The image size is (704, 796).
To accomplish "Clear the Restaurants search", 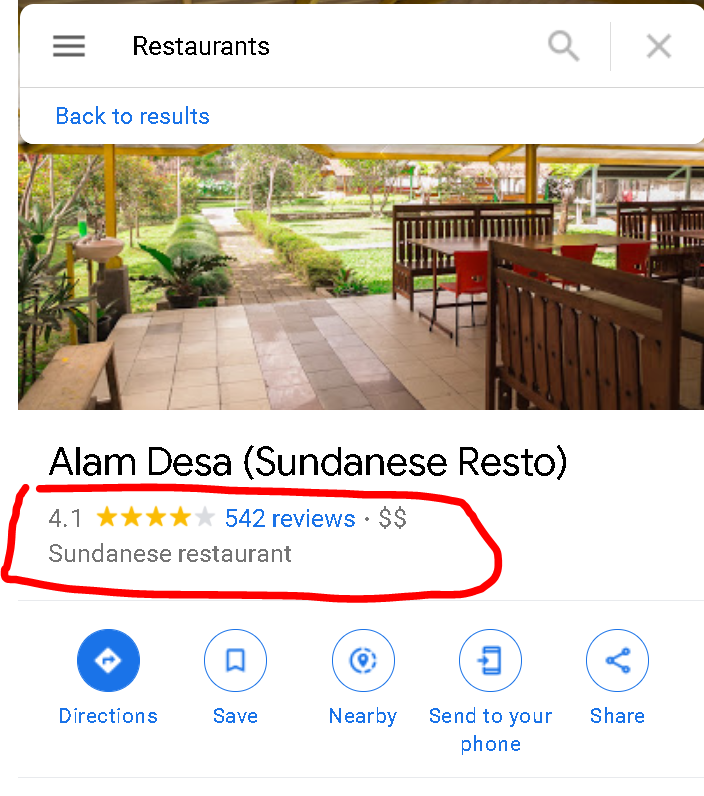I will [658, 46].
